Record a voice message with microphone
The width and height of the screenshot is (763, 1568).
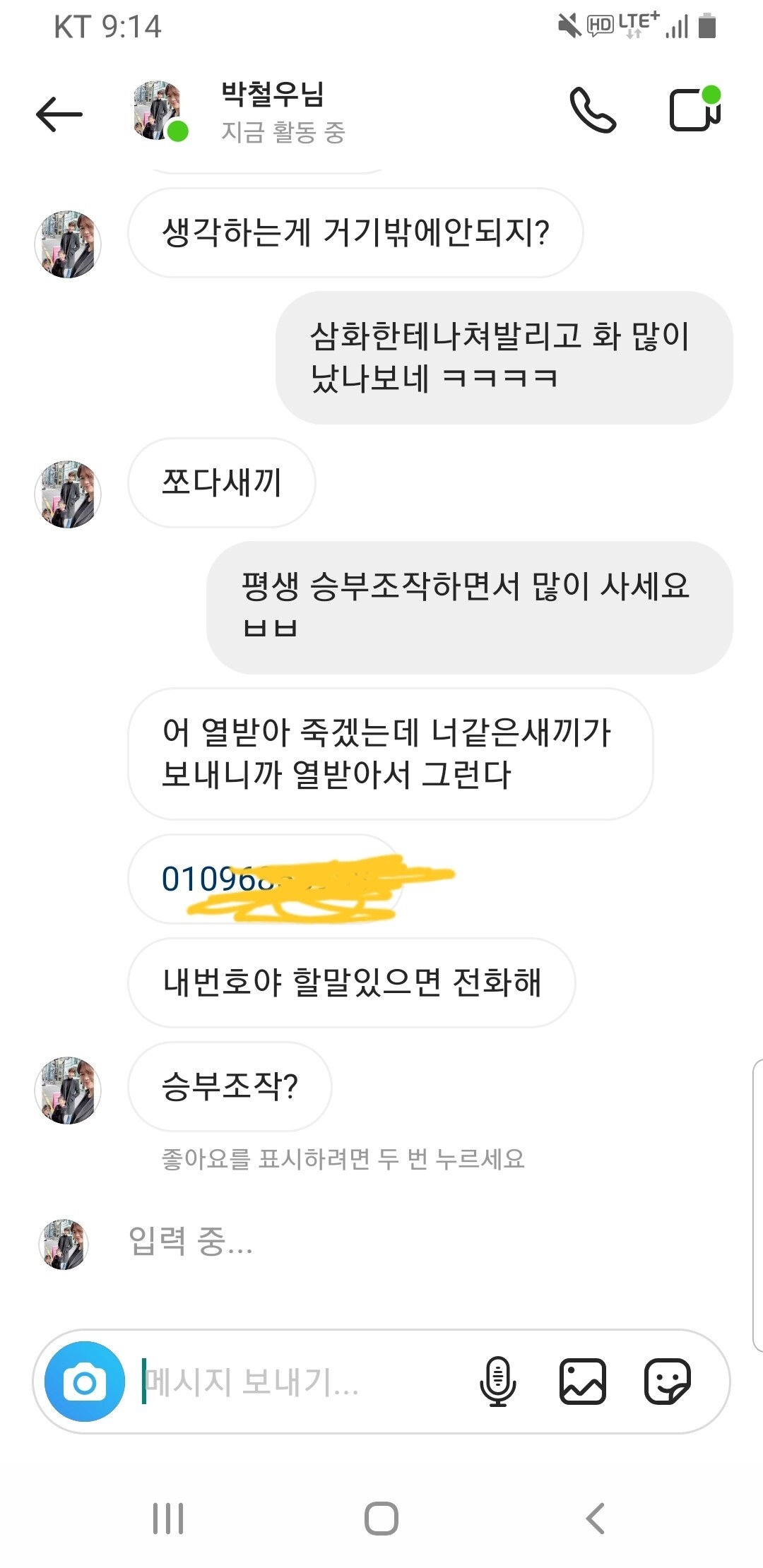point(498,1382)
